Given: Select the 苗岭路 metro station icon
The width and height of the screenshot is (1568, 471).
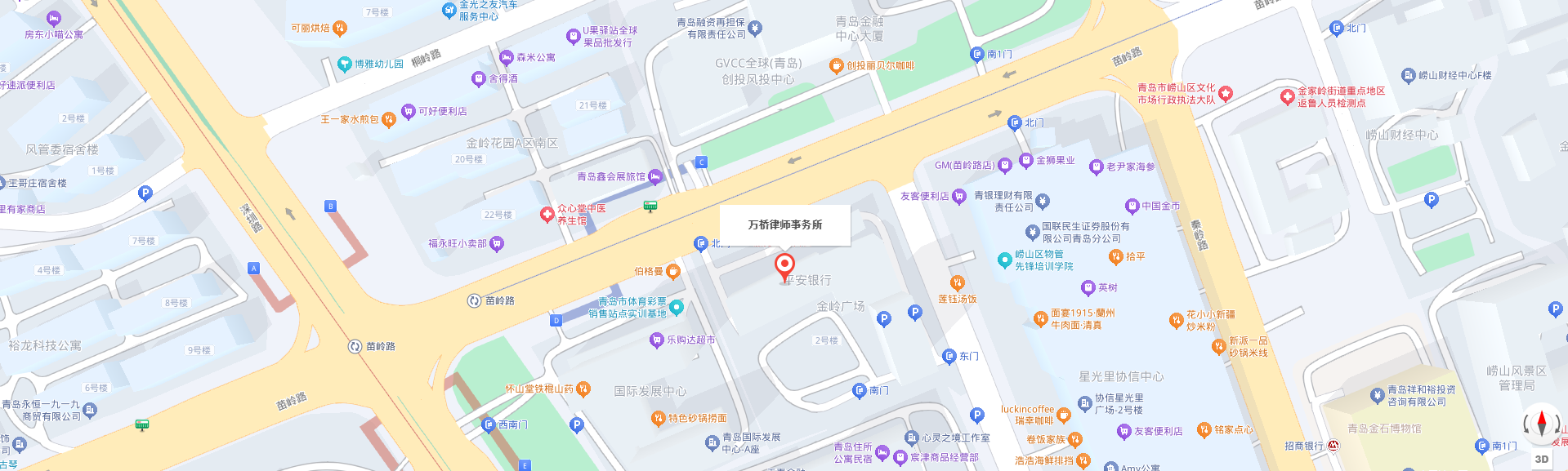Looking at the screenshot, I should pos(474,300).
